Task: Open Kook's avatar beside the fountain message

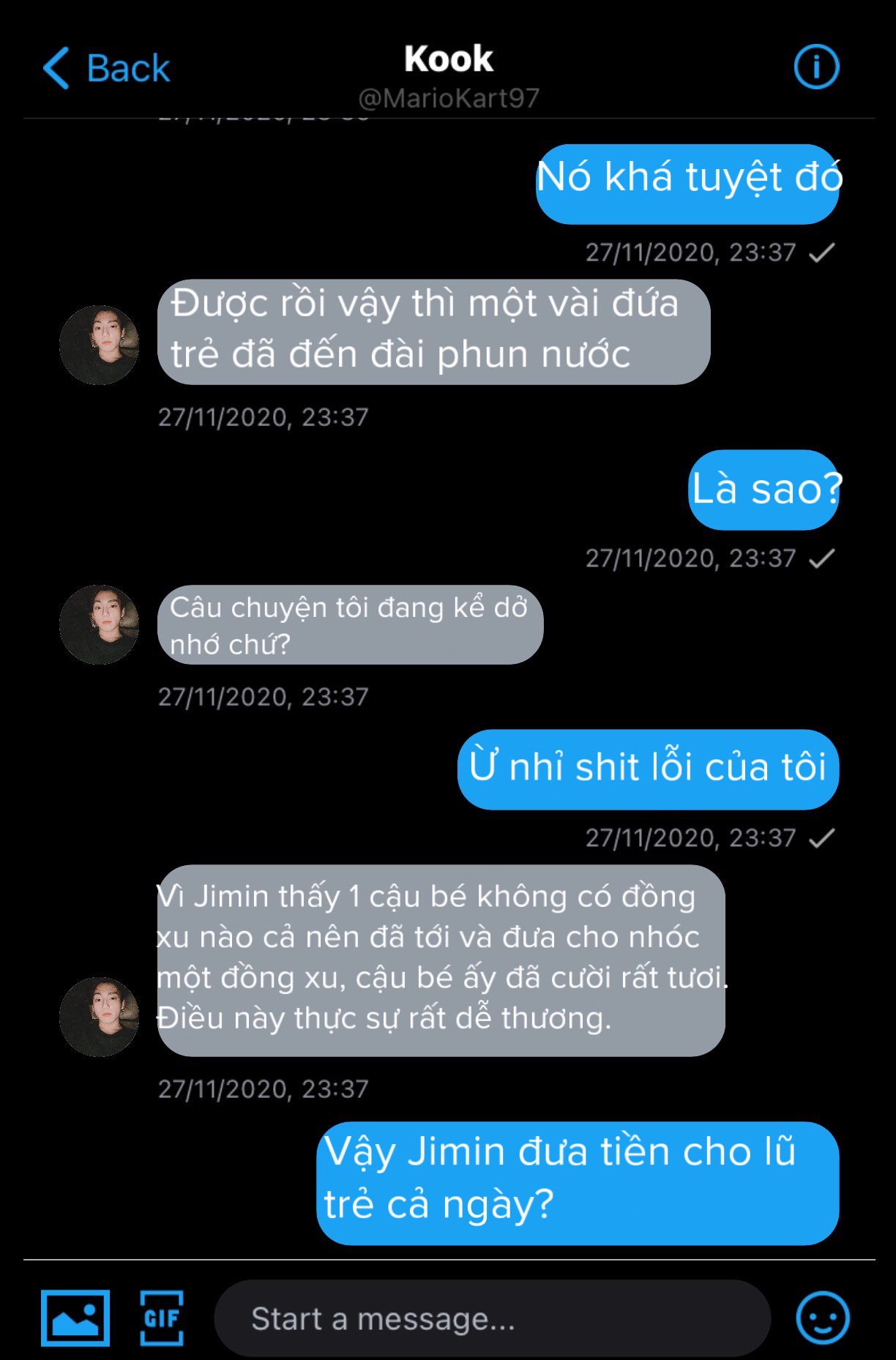Action: 100,345
